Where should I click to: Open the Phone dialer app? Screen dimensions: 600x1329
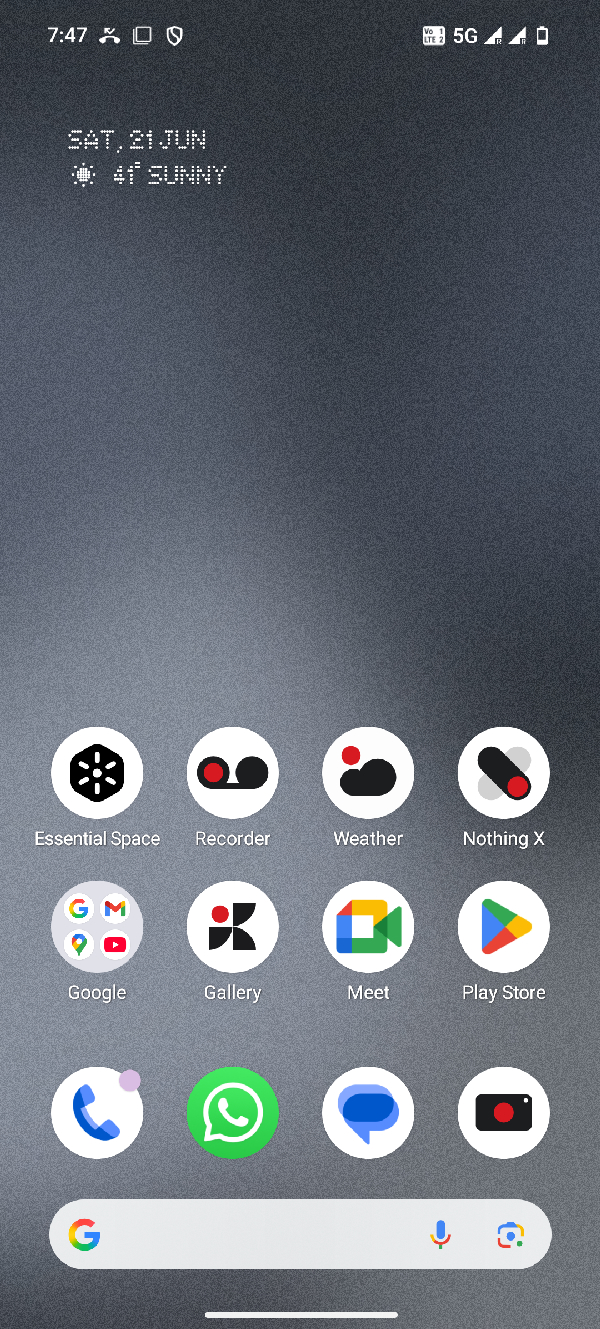tap(97, 1113)
